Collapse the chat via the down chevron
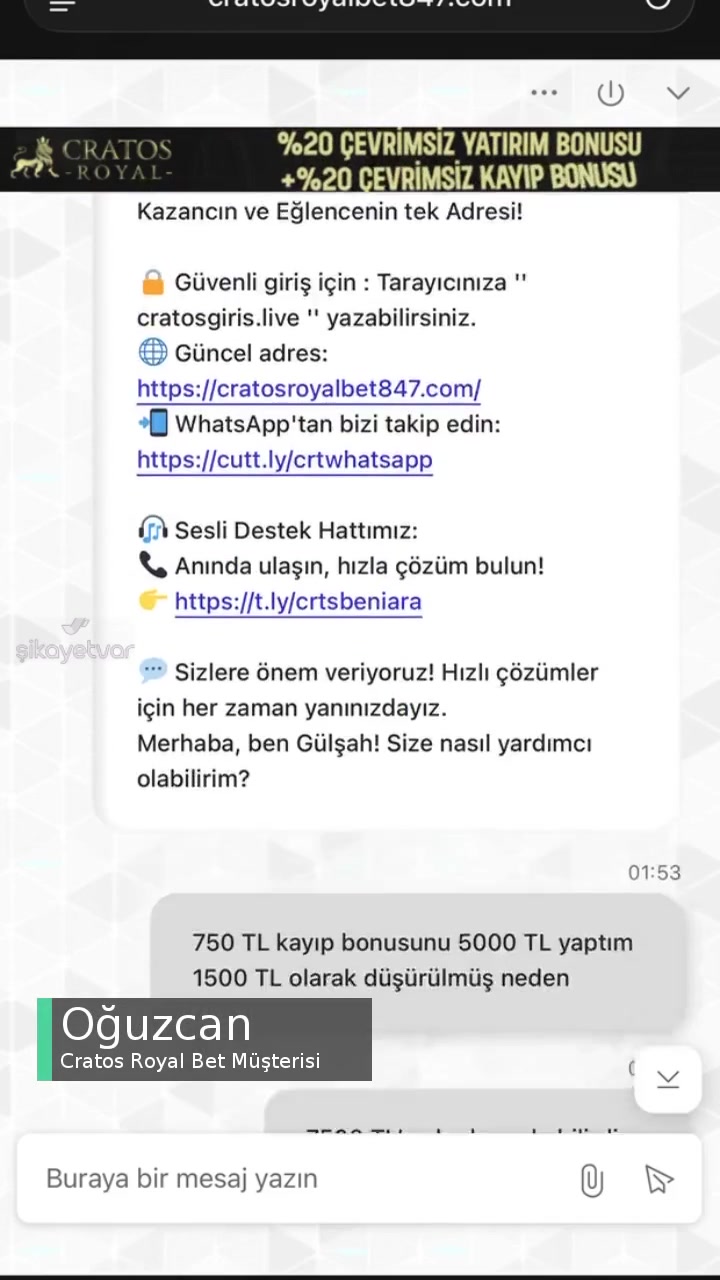The image size is (720, 1280). point(678,92)
